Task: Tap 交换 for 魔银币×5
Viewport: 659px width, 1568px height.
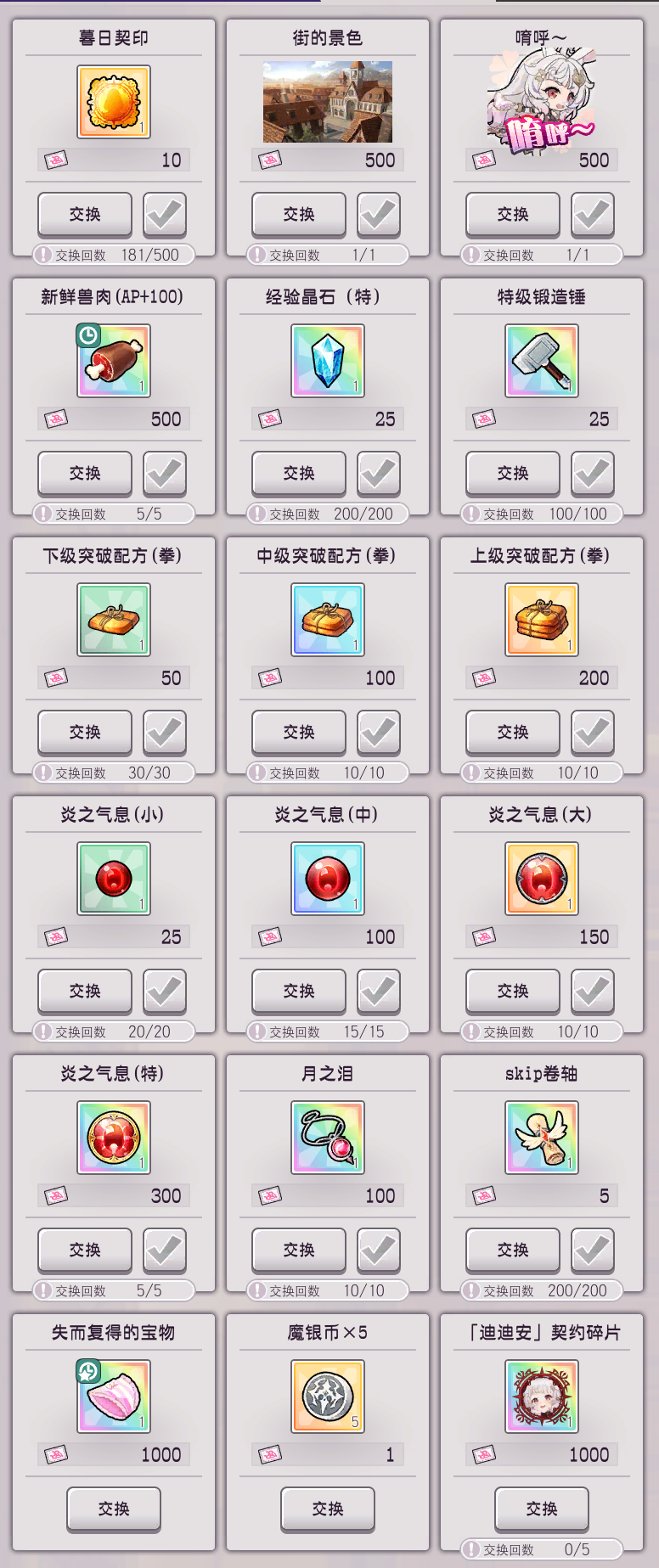Action: [x=328, y=1509]
